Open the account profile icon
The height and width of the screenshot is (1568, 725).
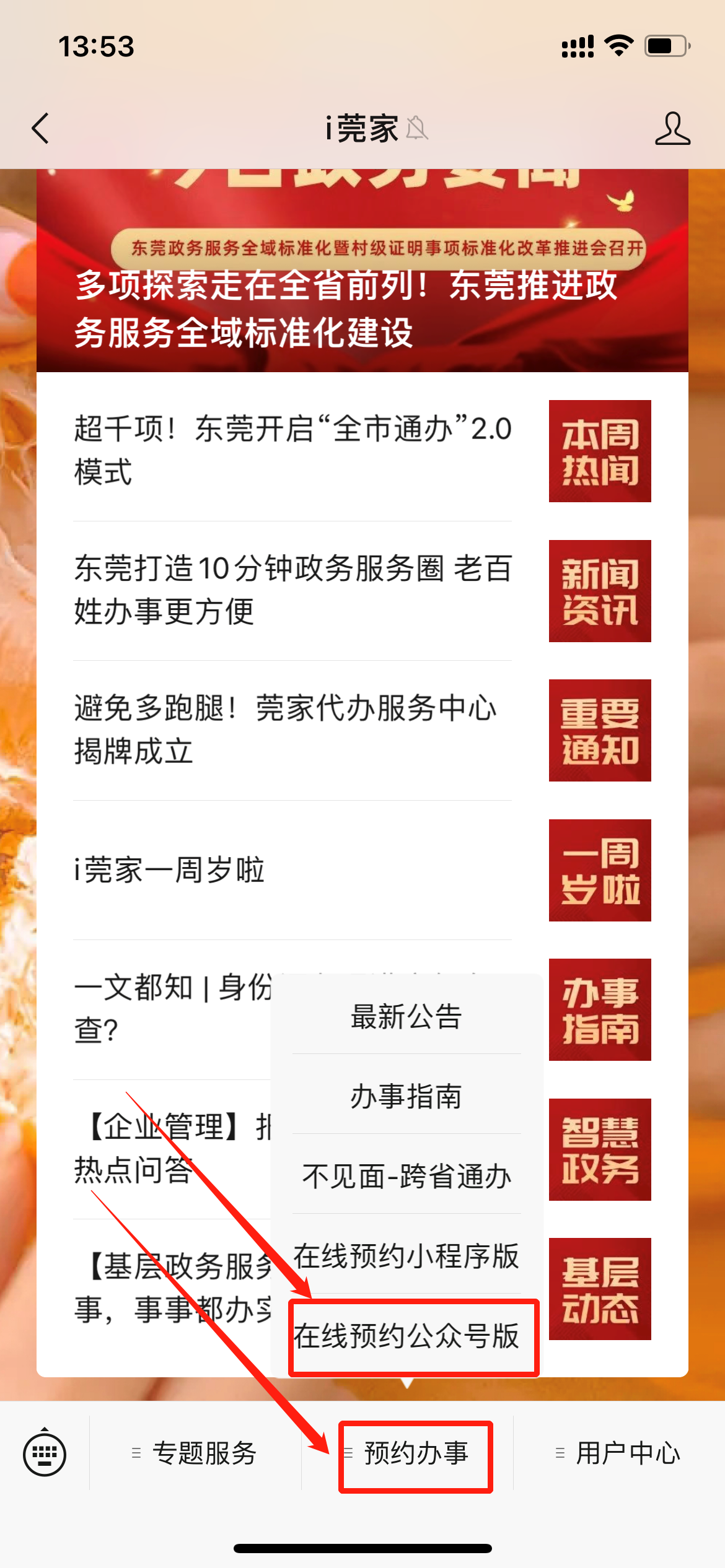click(x=672, y=129)
